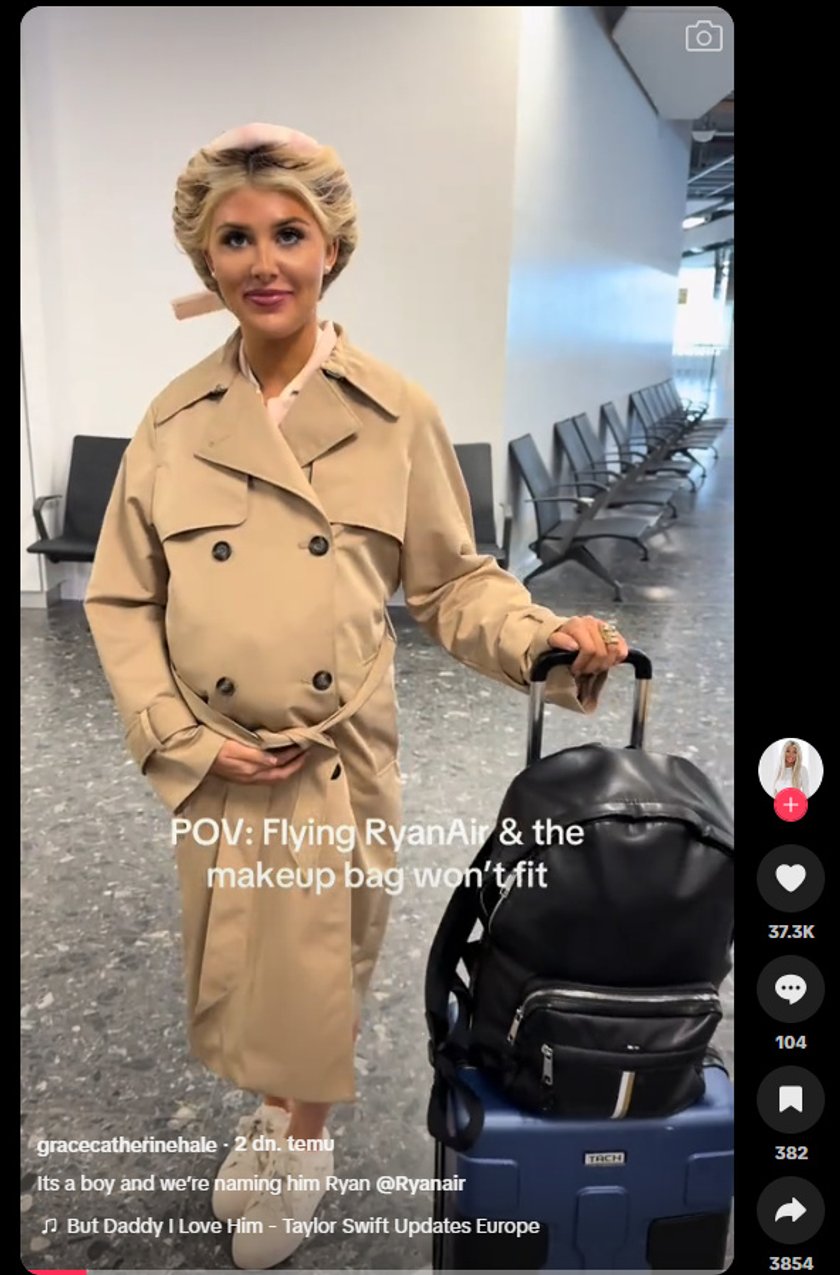Share this video with the arrow icon
Viewport: 840px width, 1275px height.
[x=790, y=1211]
